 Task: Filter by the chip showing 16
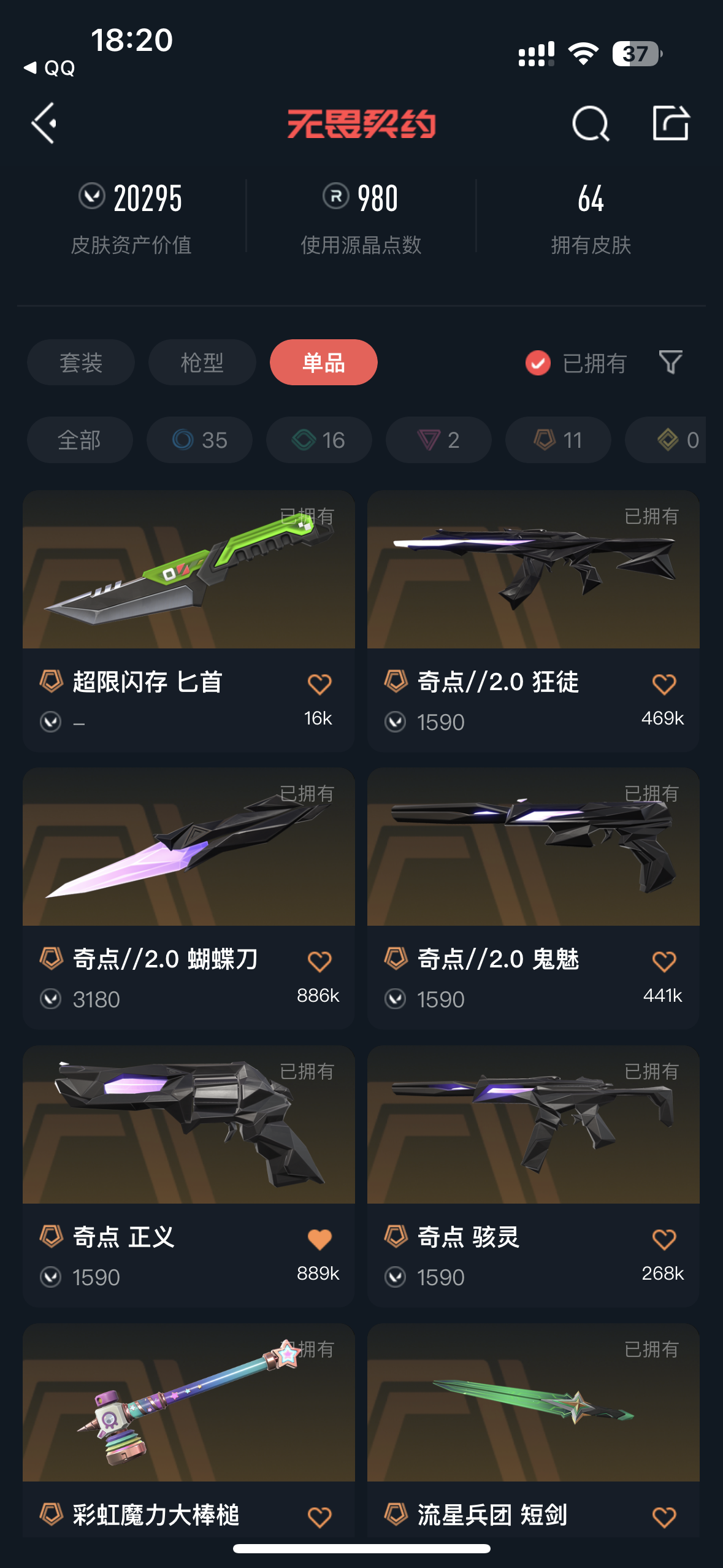point(319,440)
